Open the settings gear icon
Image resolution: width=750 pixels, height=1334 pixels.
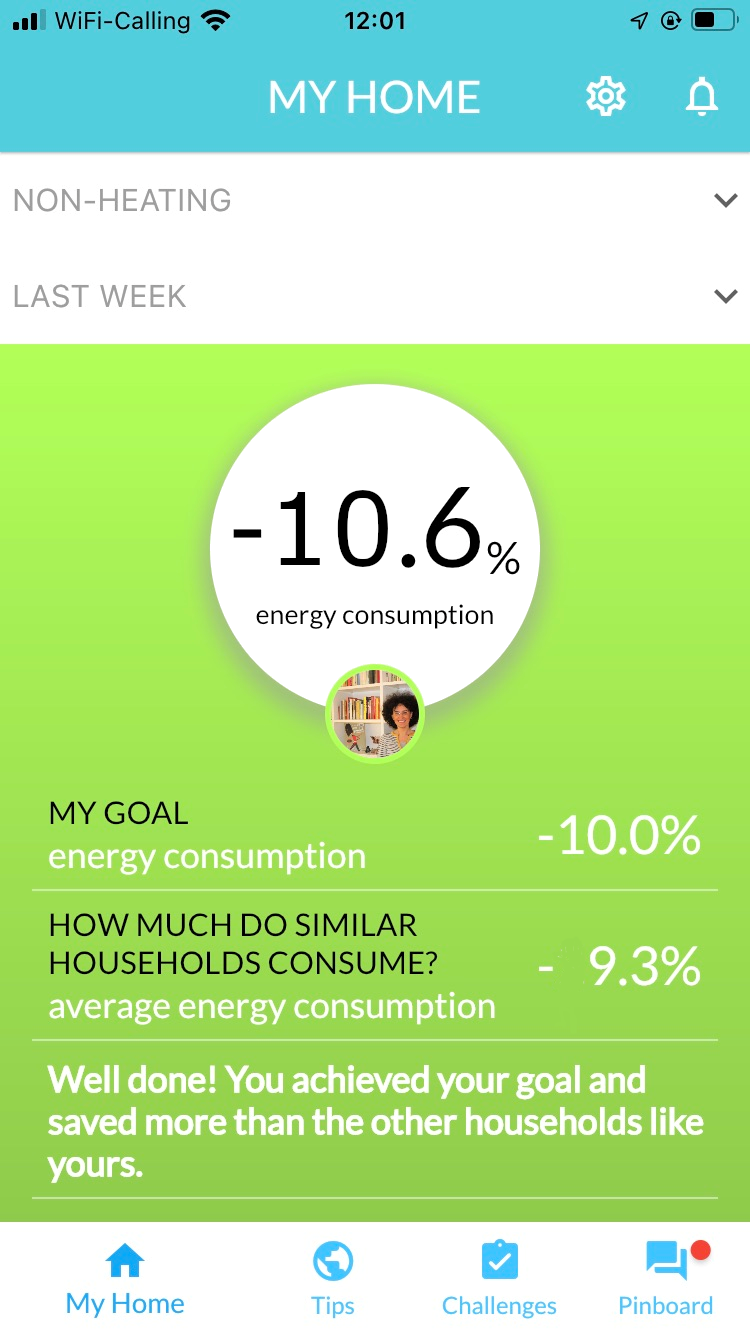pyautogui.click(x=605, y=97)
